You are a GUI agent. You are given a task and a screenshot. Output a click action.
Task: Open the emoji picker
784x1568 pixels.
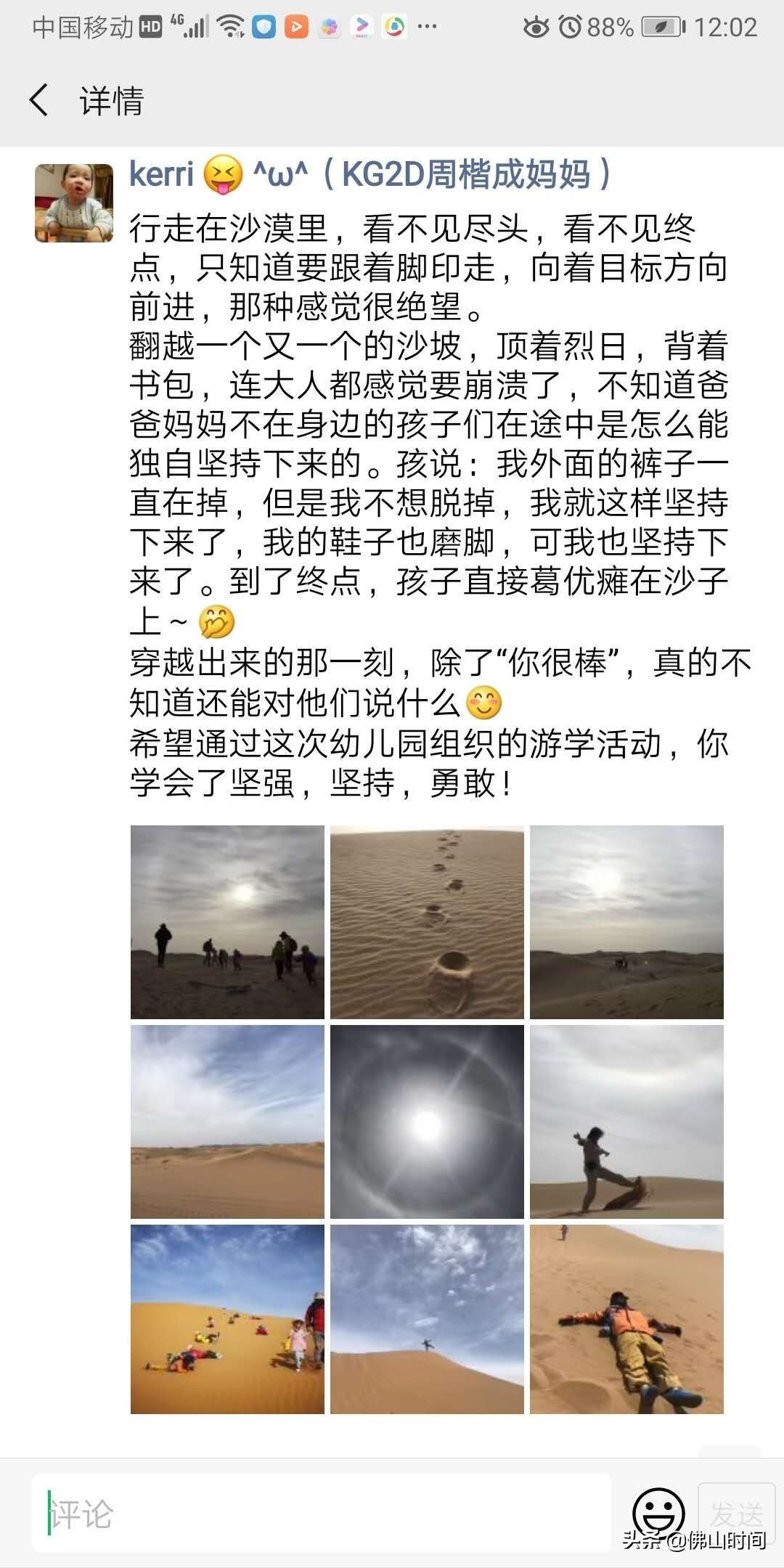[658, 1513]
